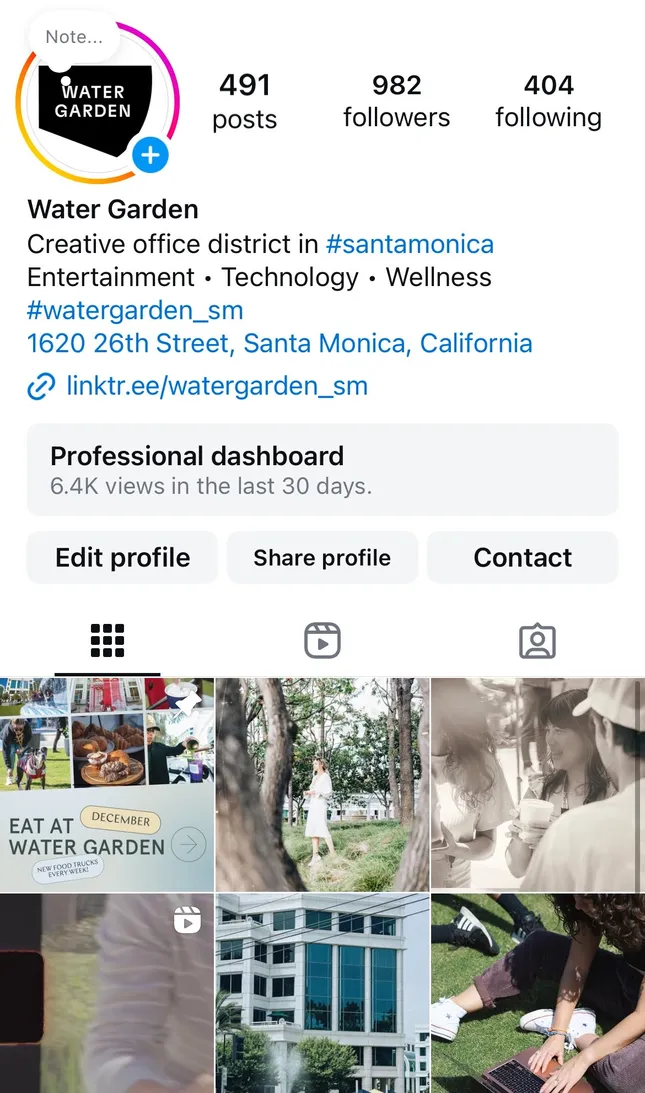This screenshot has width=645, height=1093.
Task: Tap Edit profile
Action: point(122,557)
